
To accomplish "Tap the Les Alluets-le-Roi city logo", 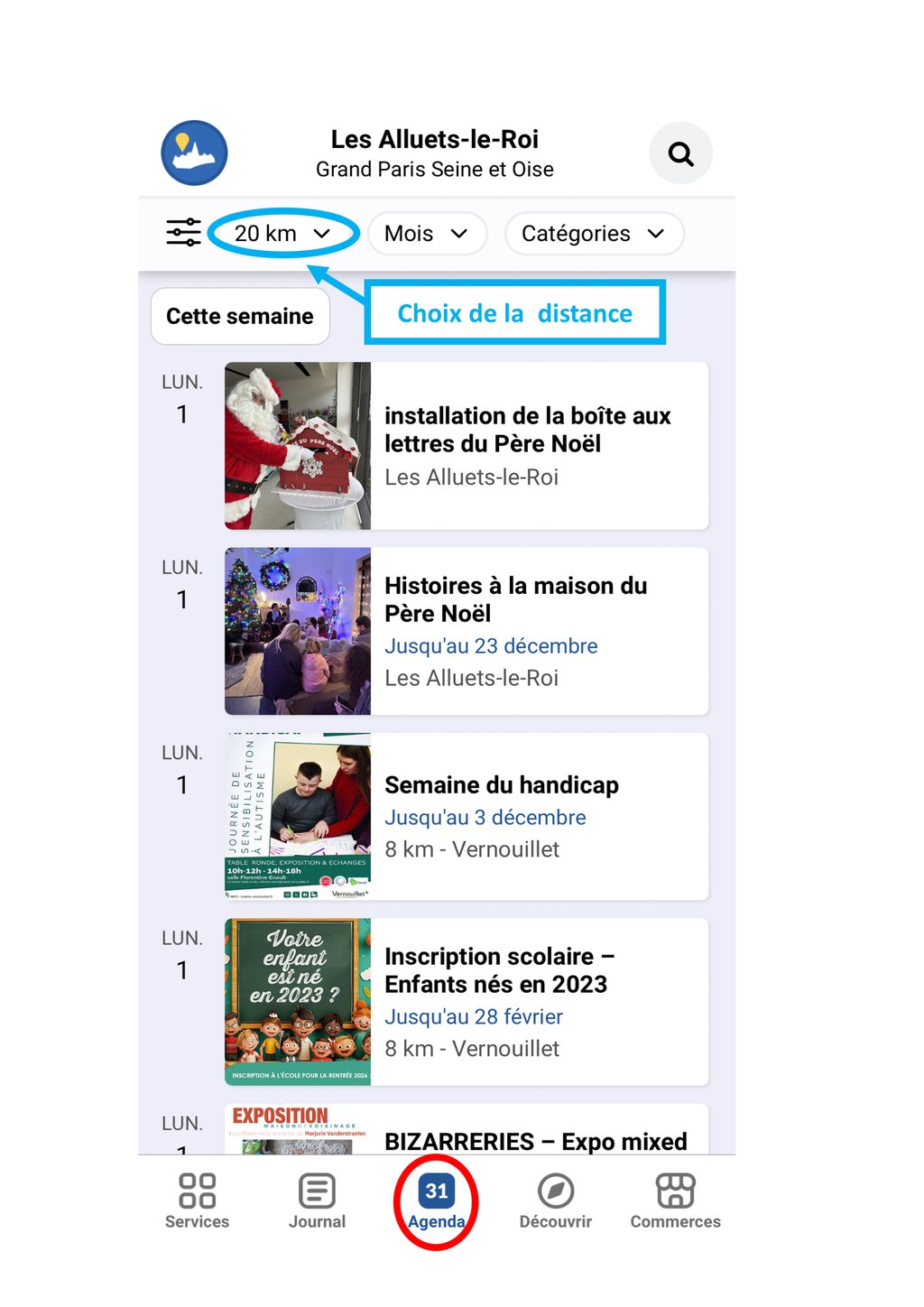I will [194, 153].
